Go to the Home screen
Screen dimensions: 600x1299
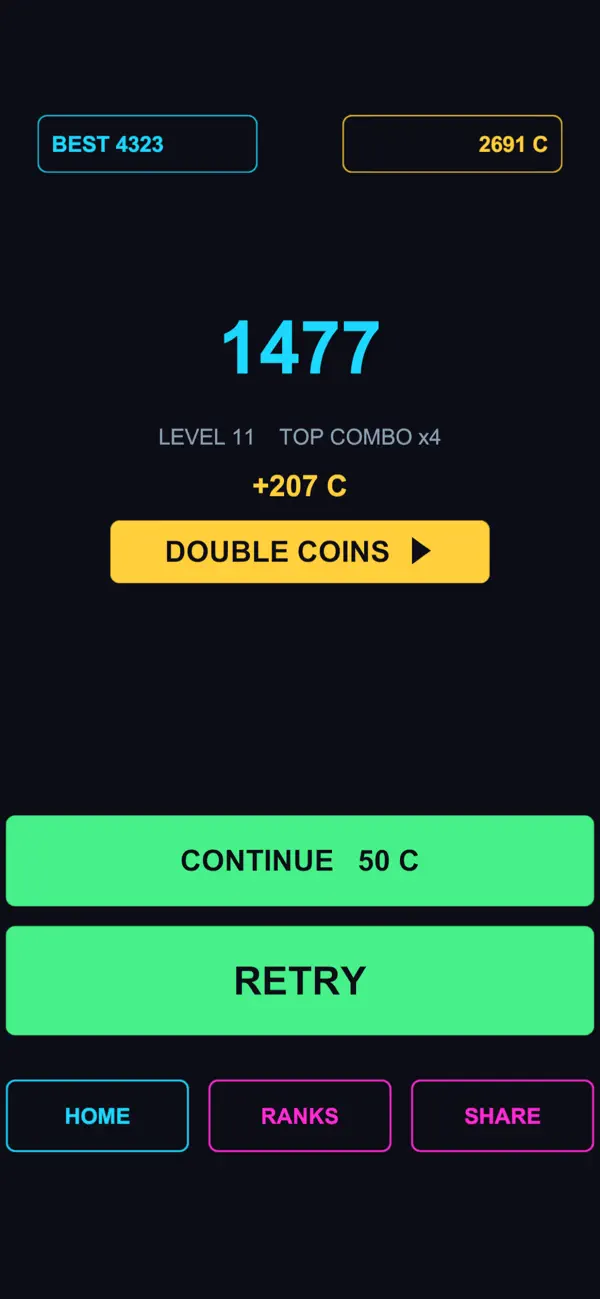(x=97, y=1116)
